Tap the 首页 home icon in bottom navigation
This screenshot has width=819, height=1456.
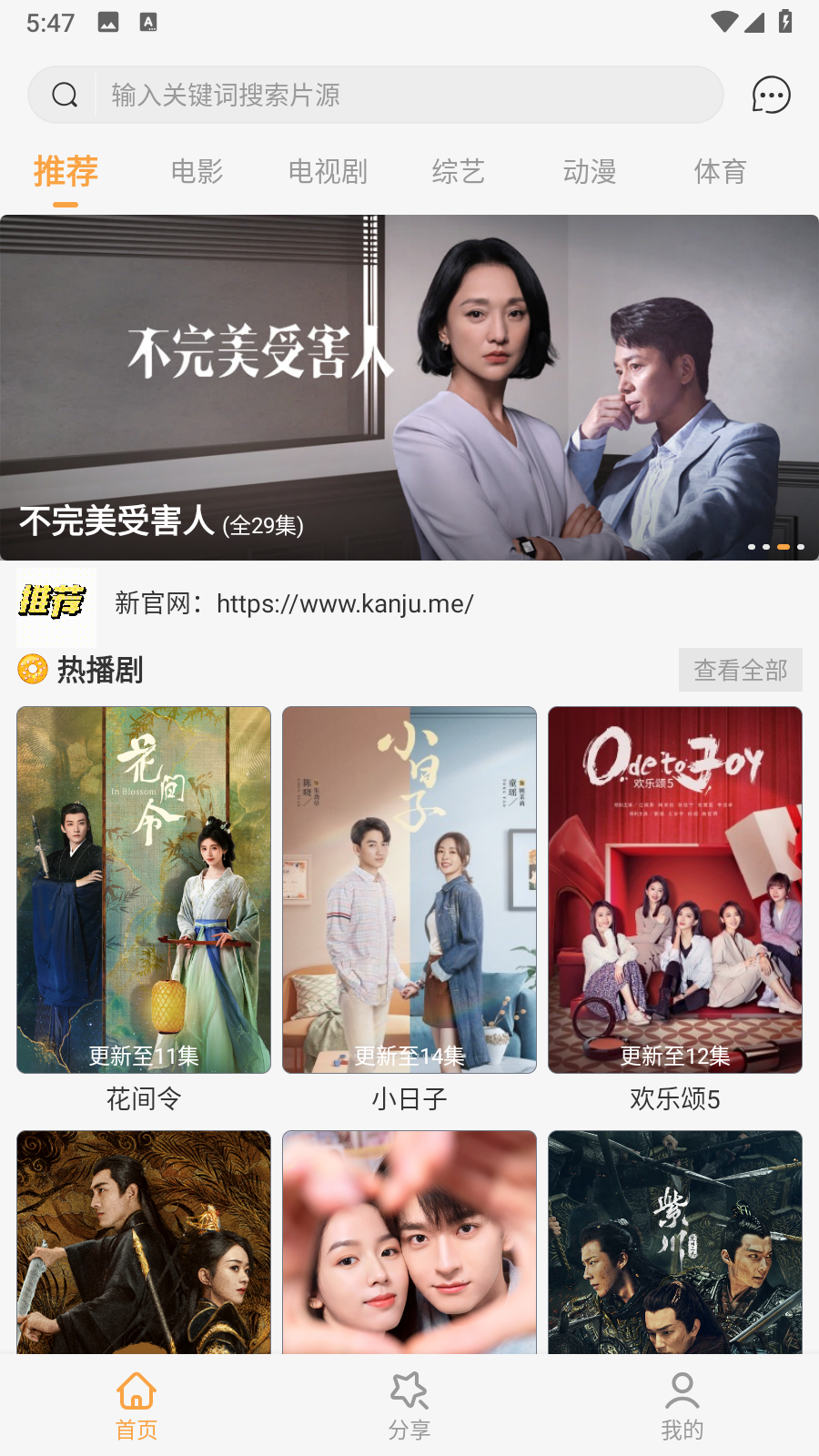coord(136,1391)
